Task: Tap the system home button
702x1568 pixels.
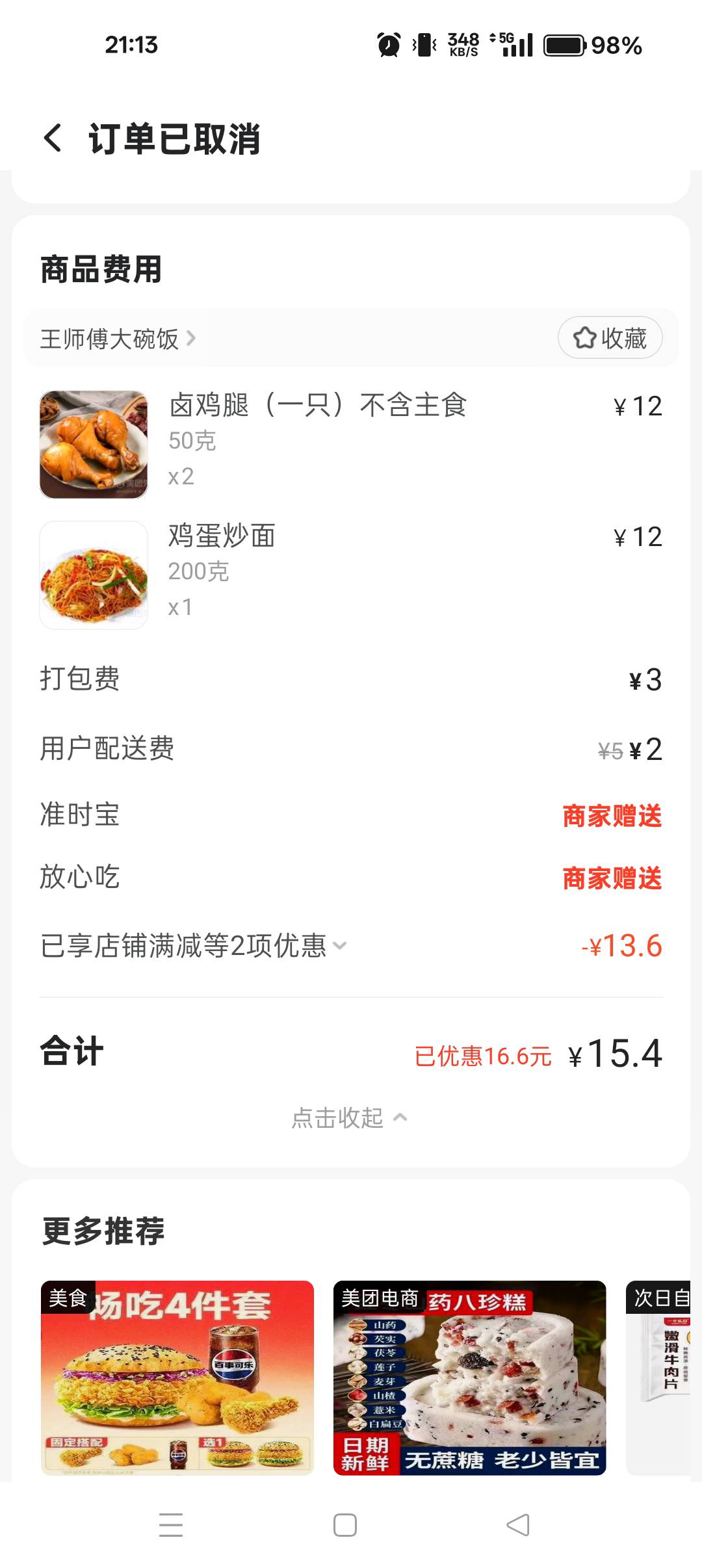Action: pyautogui.click(x=344, y=1524)
